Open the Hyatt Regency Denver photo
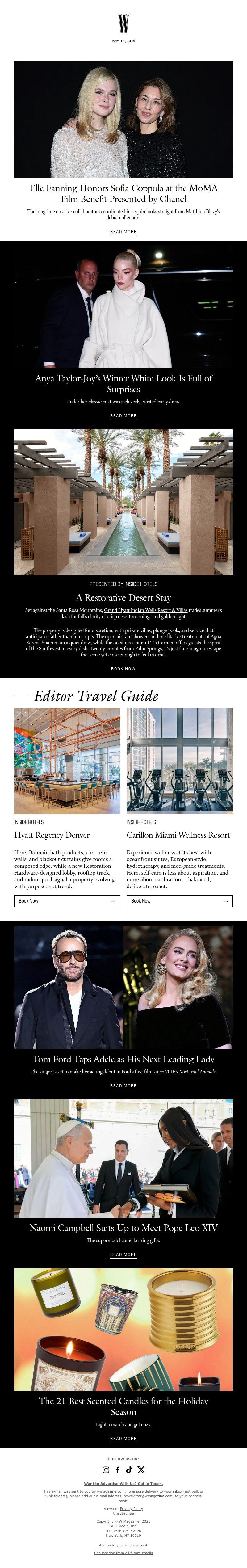Screen dimensions: 247x1568 click(x=67, y=760)
